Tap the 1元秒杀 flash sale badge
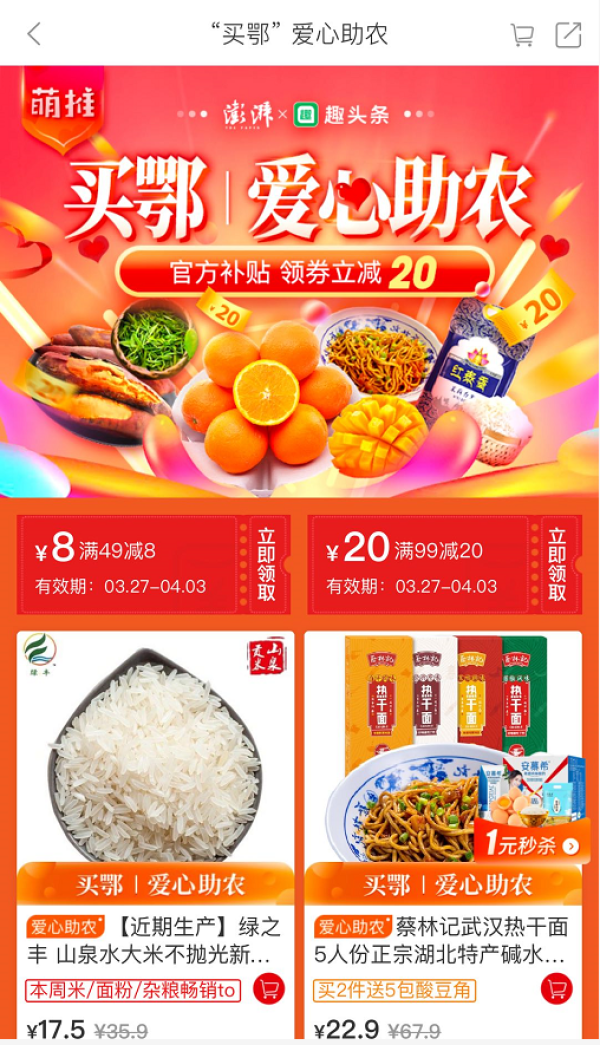 pos(531,845)
